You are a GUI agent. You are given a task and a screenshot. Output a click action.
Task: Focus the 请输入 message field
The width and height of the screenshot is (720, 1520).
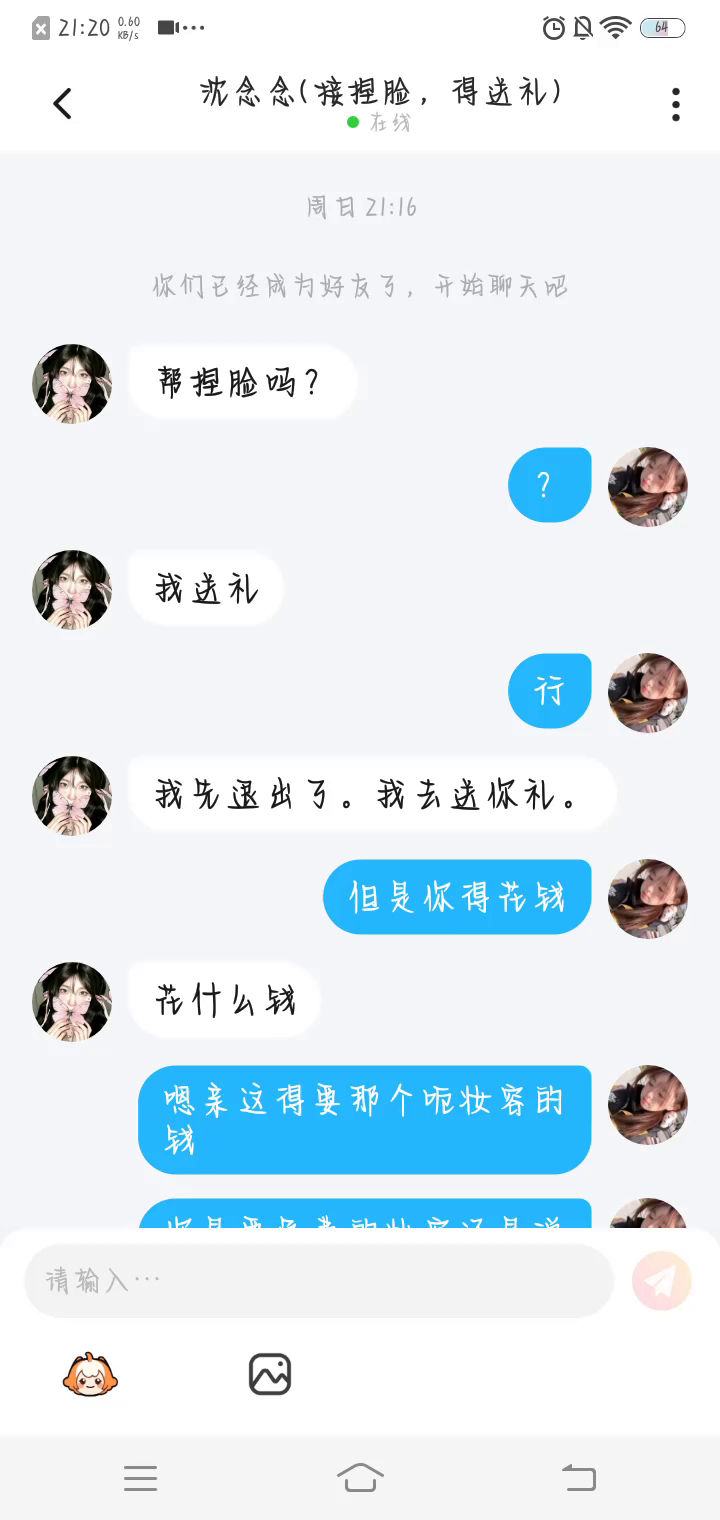[318, 1281]
